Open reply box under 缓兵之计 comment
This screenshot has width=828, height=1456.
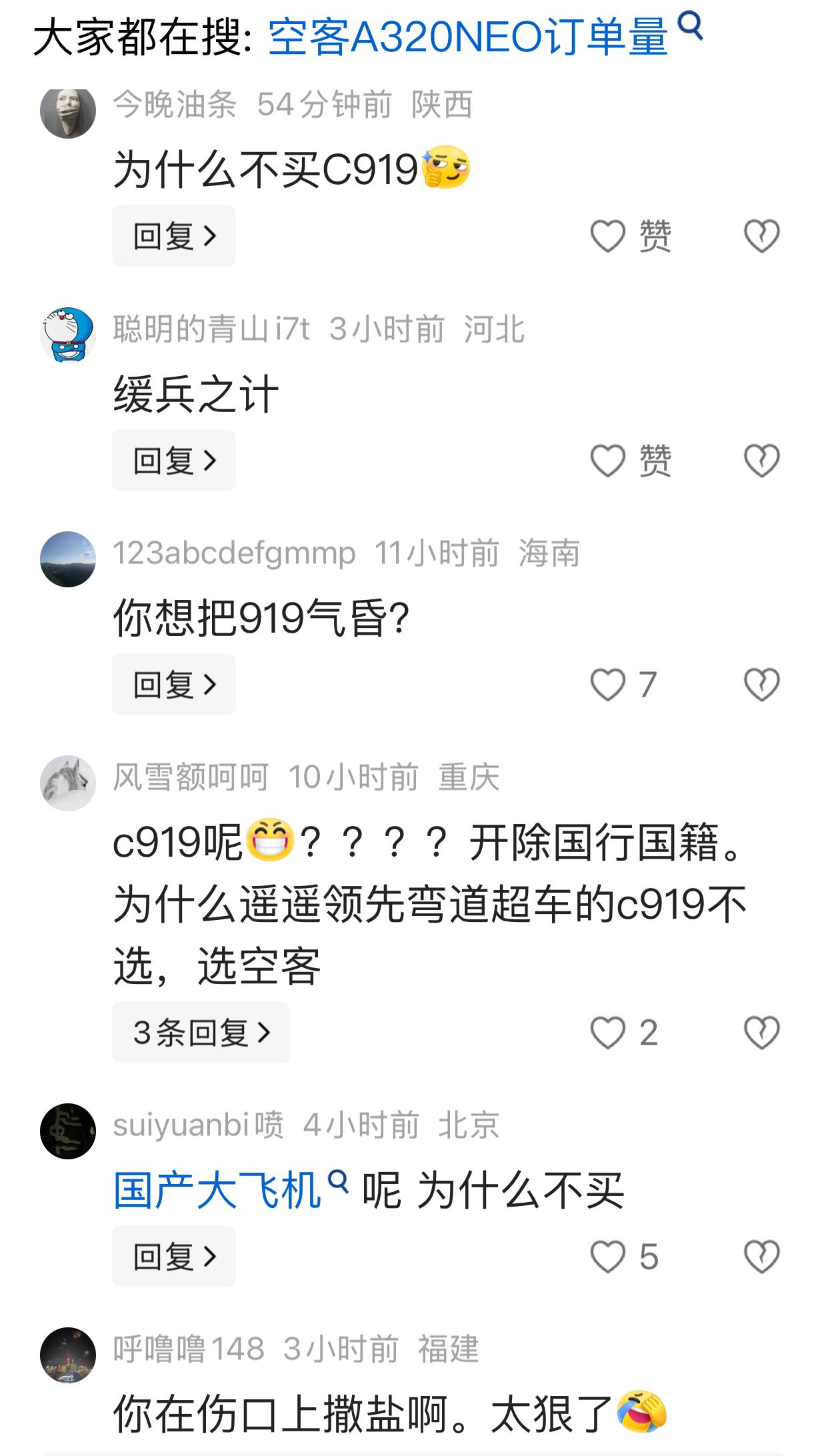(173, 460)
